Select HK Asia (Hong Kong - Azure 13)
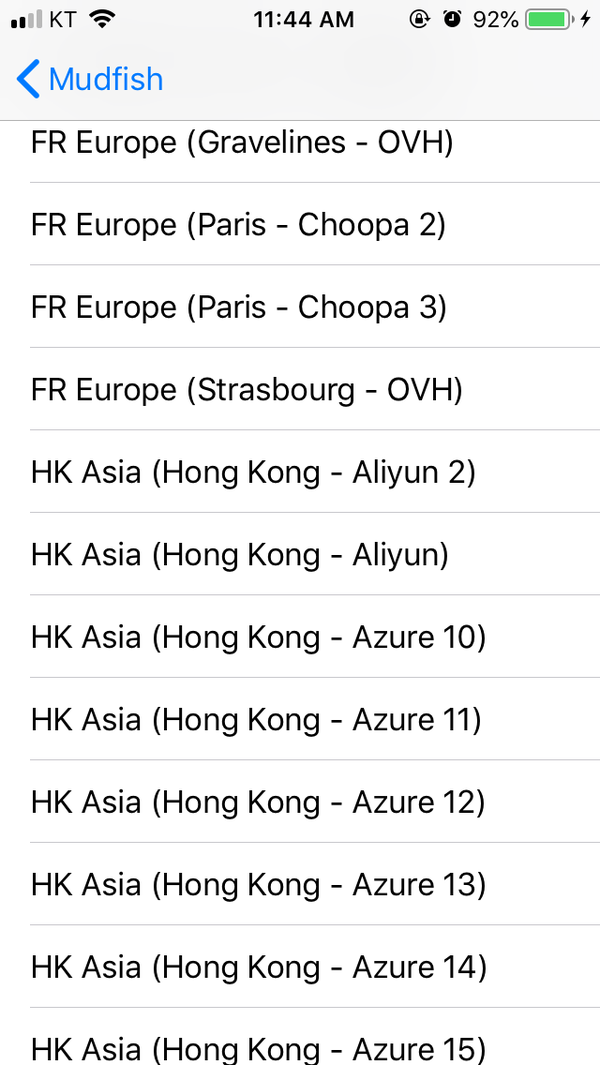The height and width of the screenshot is (1065, 600). 258,884
